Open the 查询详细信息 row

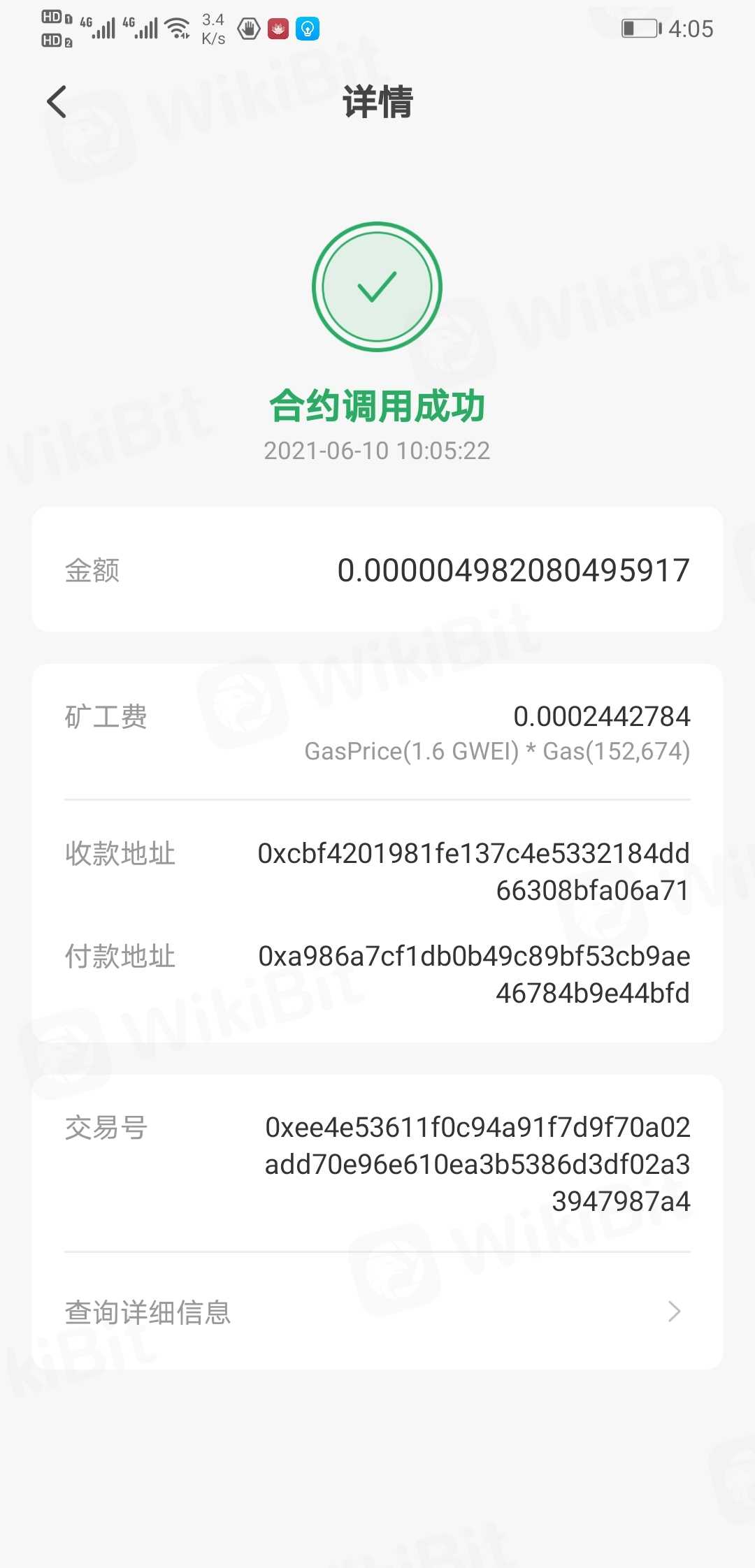click(377, 1312)
